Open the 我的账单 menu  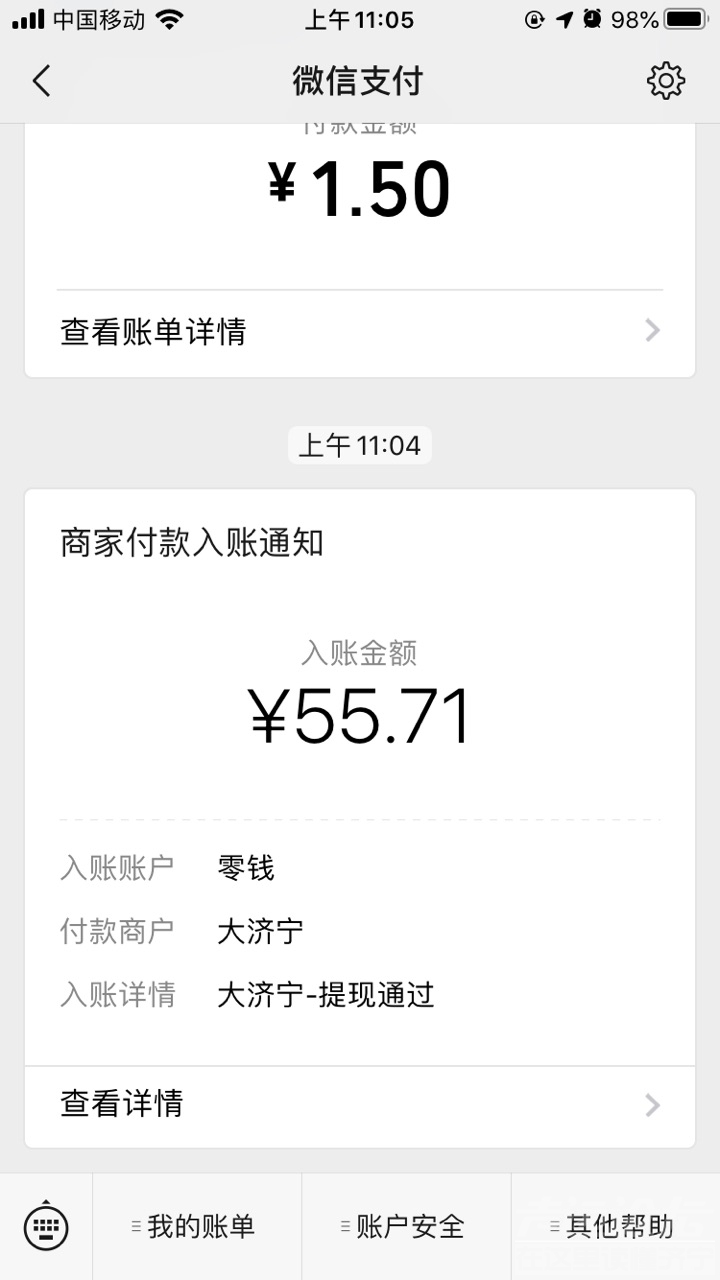pos(197,1226)
